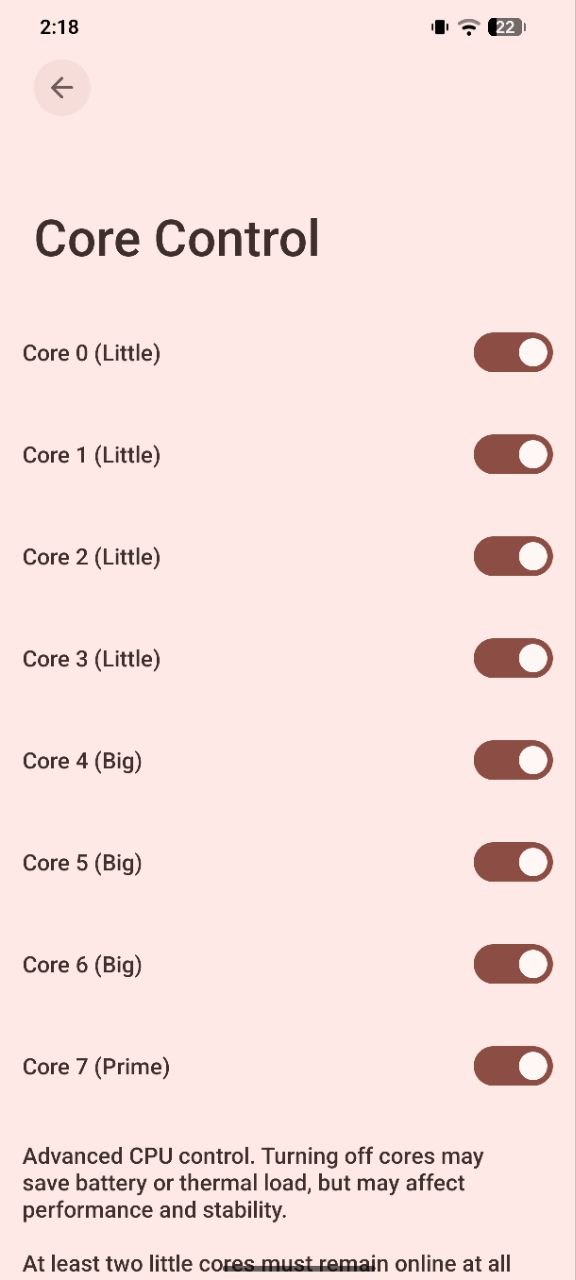Disable the Core 1 (Little) switch
This screenshot has width=576, height=1280.
[513, 455]
